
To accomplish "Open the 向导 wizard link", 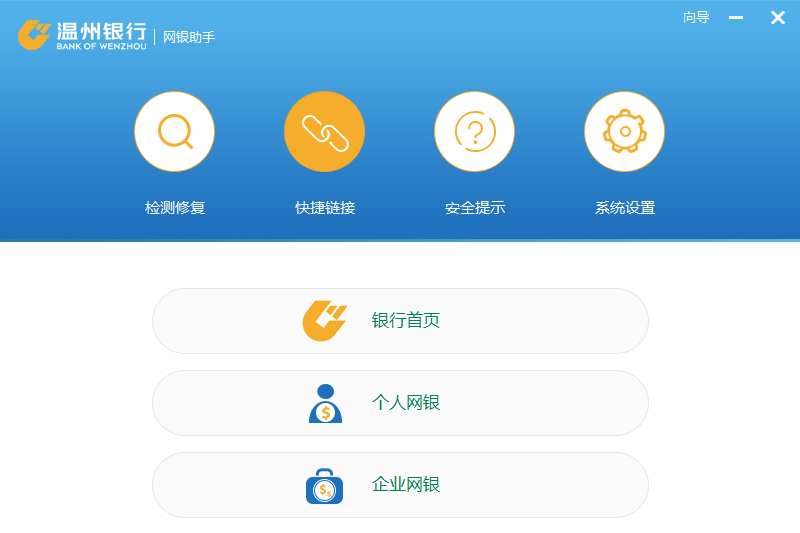I will 696,17.
